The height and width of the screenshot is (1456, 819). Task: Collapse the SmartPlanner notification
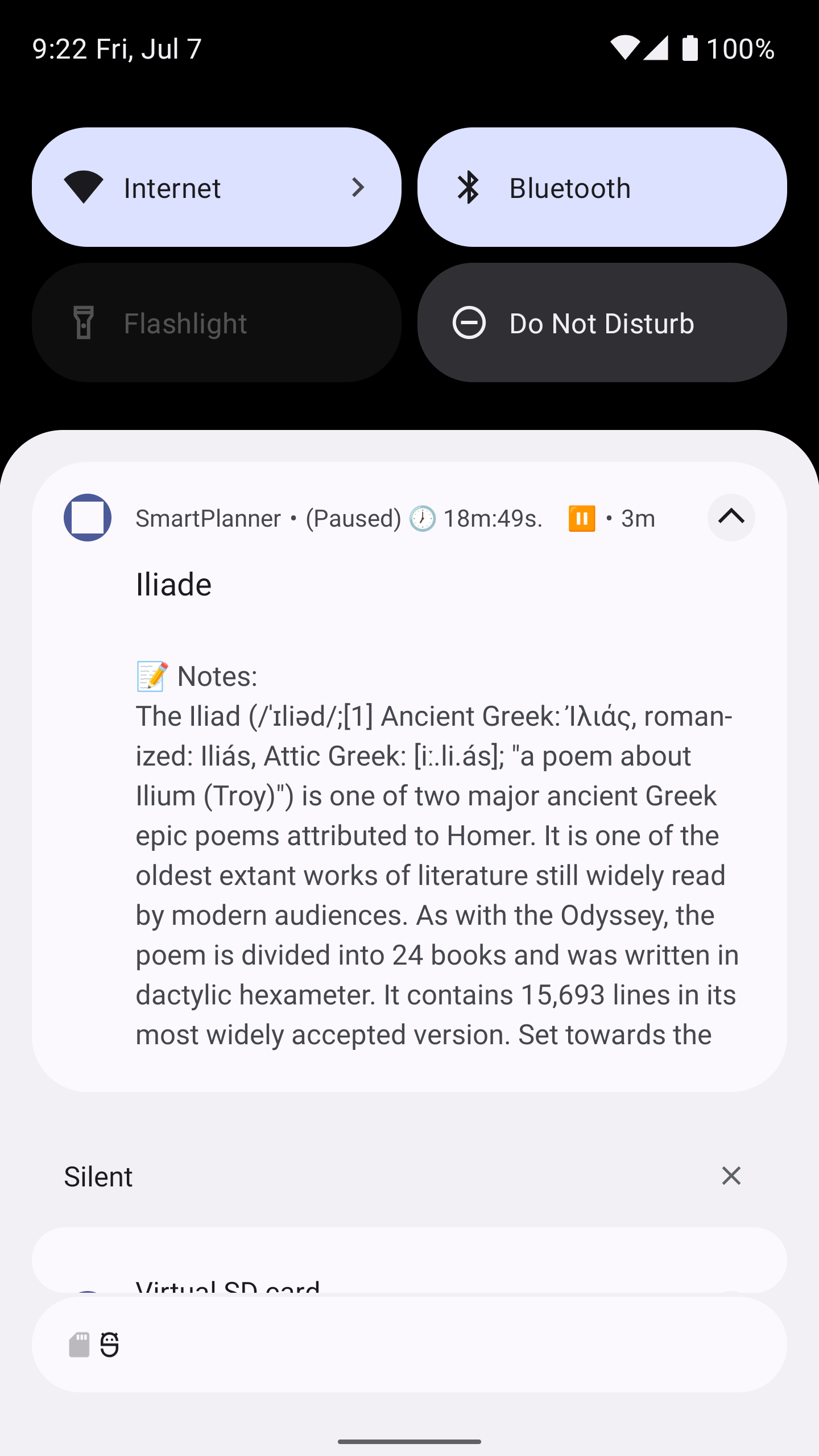[731, 517]
